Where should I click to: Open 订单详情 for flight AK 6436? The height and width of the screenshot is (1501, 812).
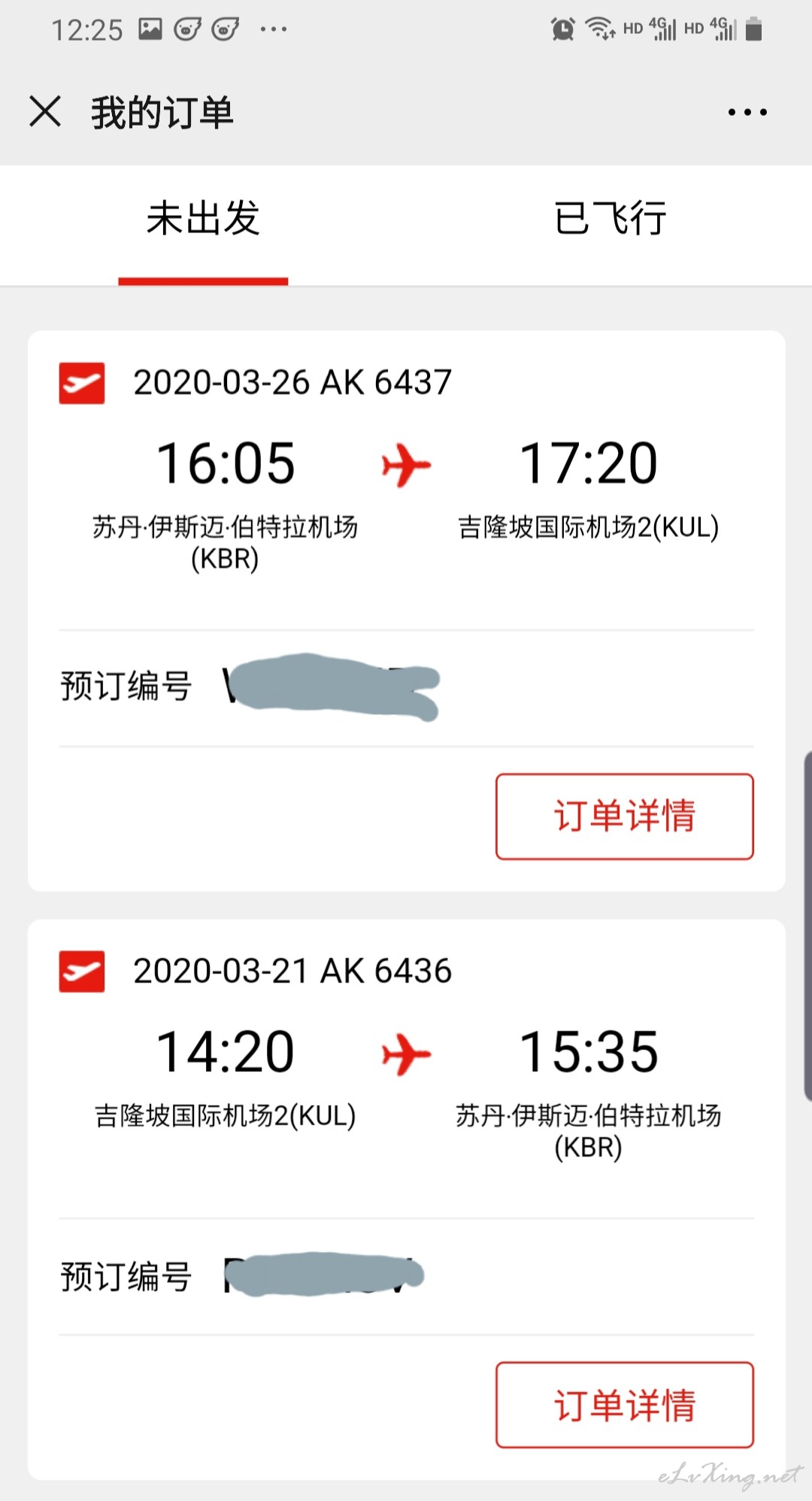click(x=625, y=1405)
